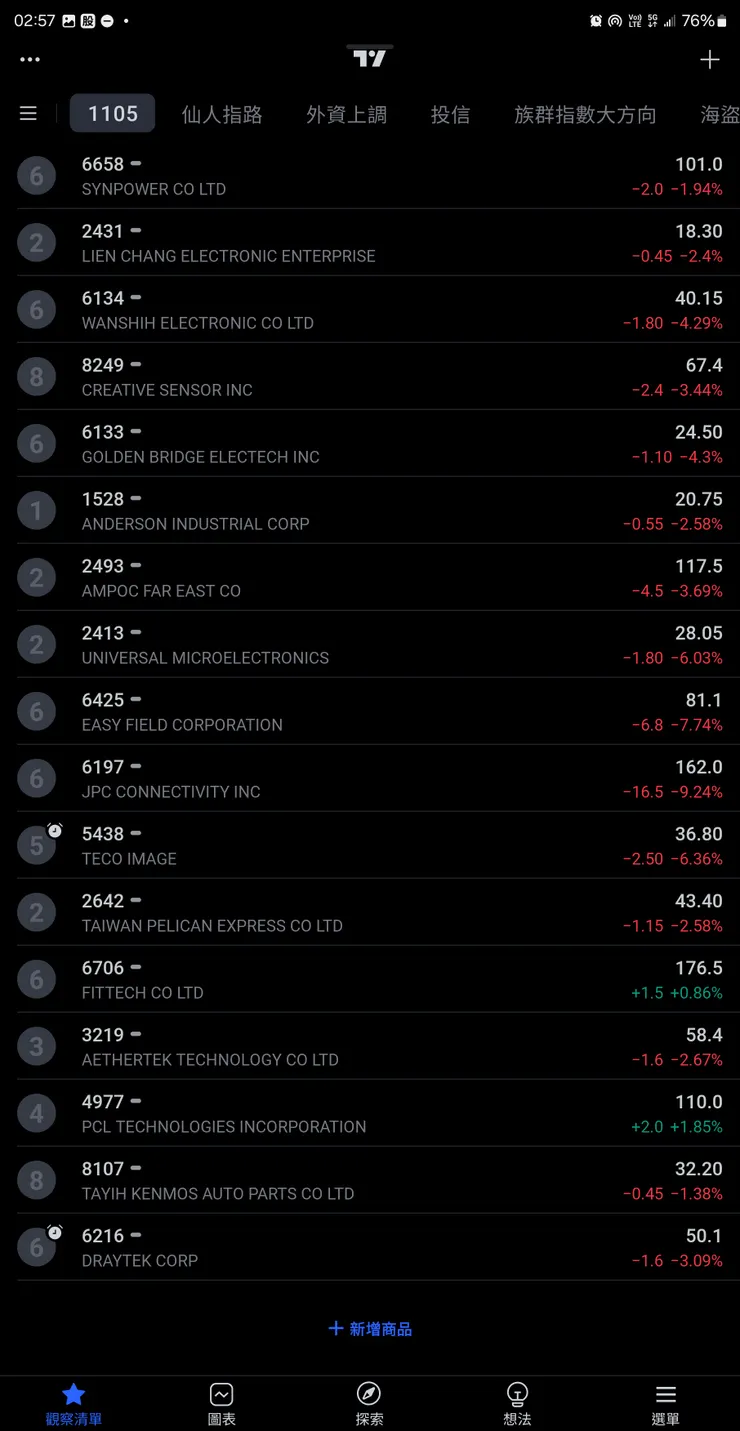Open the bottom 圖表 chart icon

221,1400
